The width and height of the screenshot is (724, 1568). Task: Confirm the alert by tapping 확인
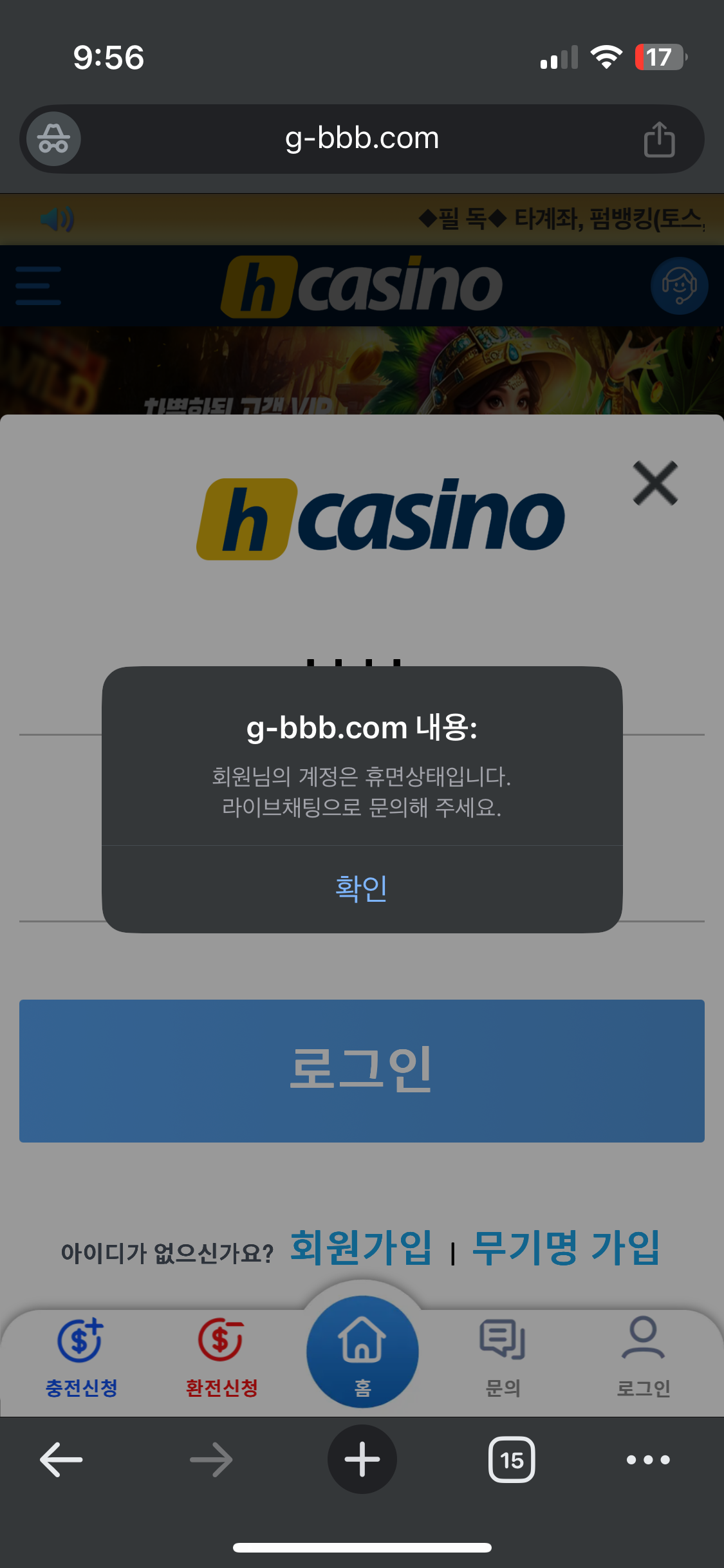tap(362, 888)
